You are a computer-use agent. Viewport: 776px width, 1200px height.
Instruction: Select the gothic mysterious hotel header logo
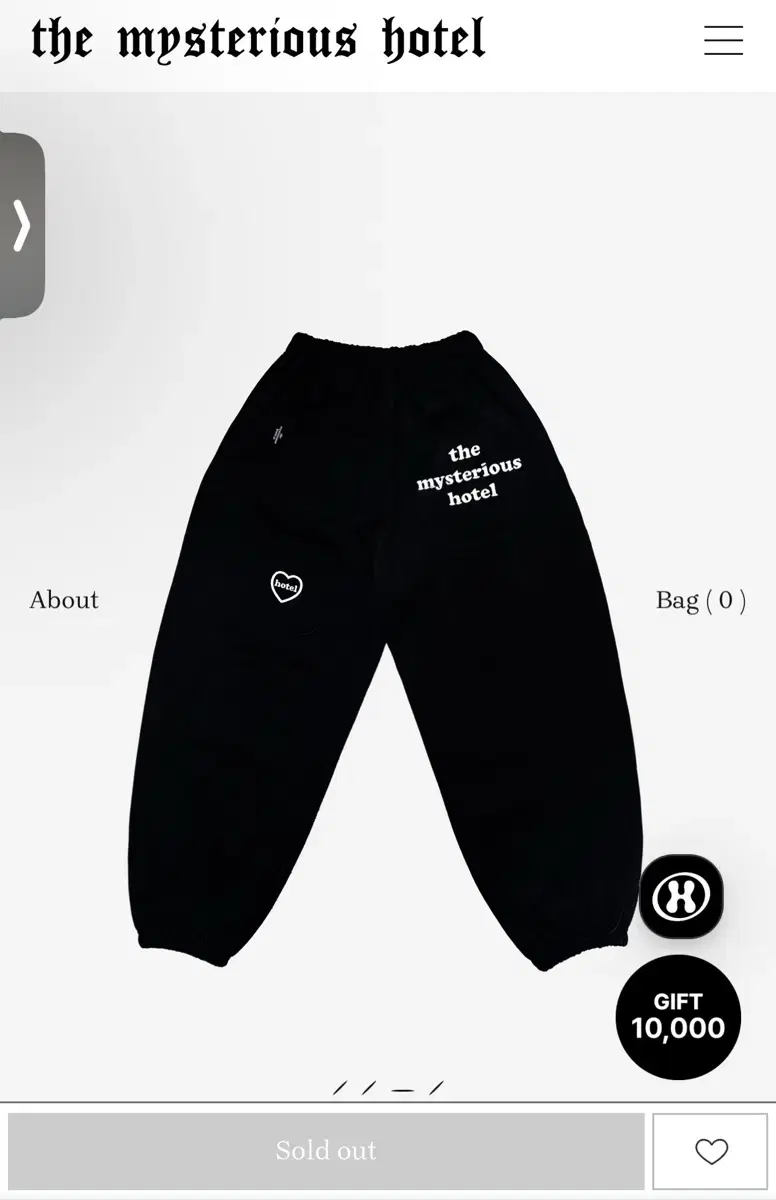[255, 40]
